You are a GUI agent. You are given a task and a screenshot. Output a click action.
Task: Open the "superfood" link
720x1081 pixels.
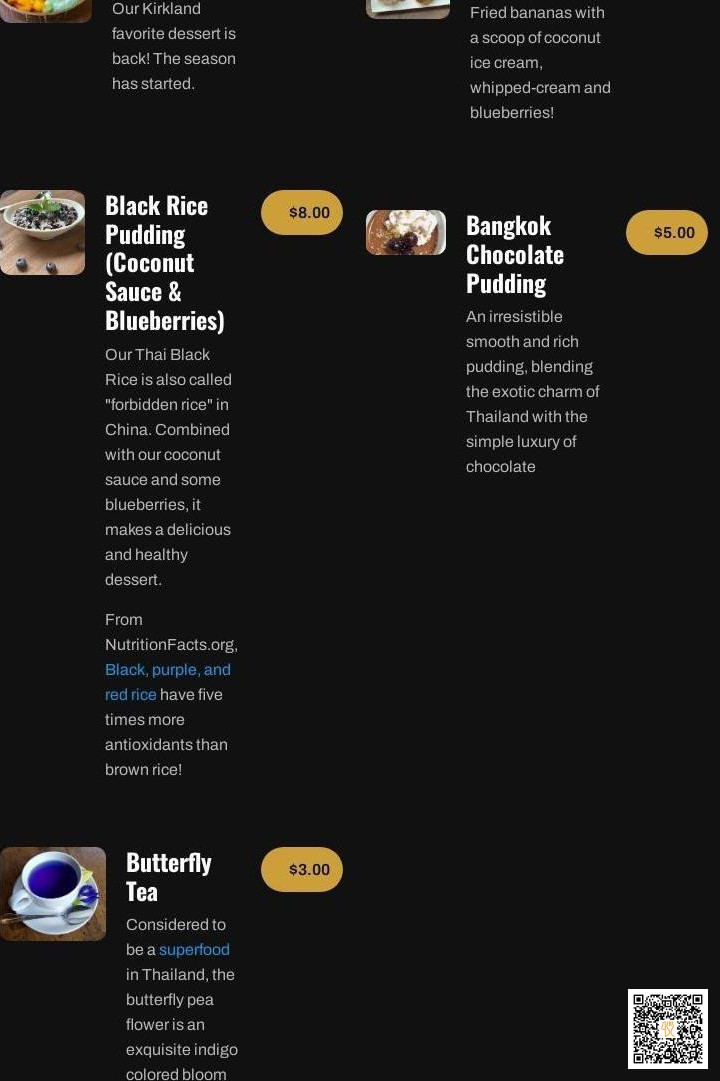(x=194, y=950)
